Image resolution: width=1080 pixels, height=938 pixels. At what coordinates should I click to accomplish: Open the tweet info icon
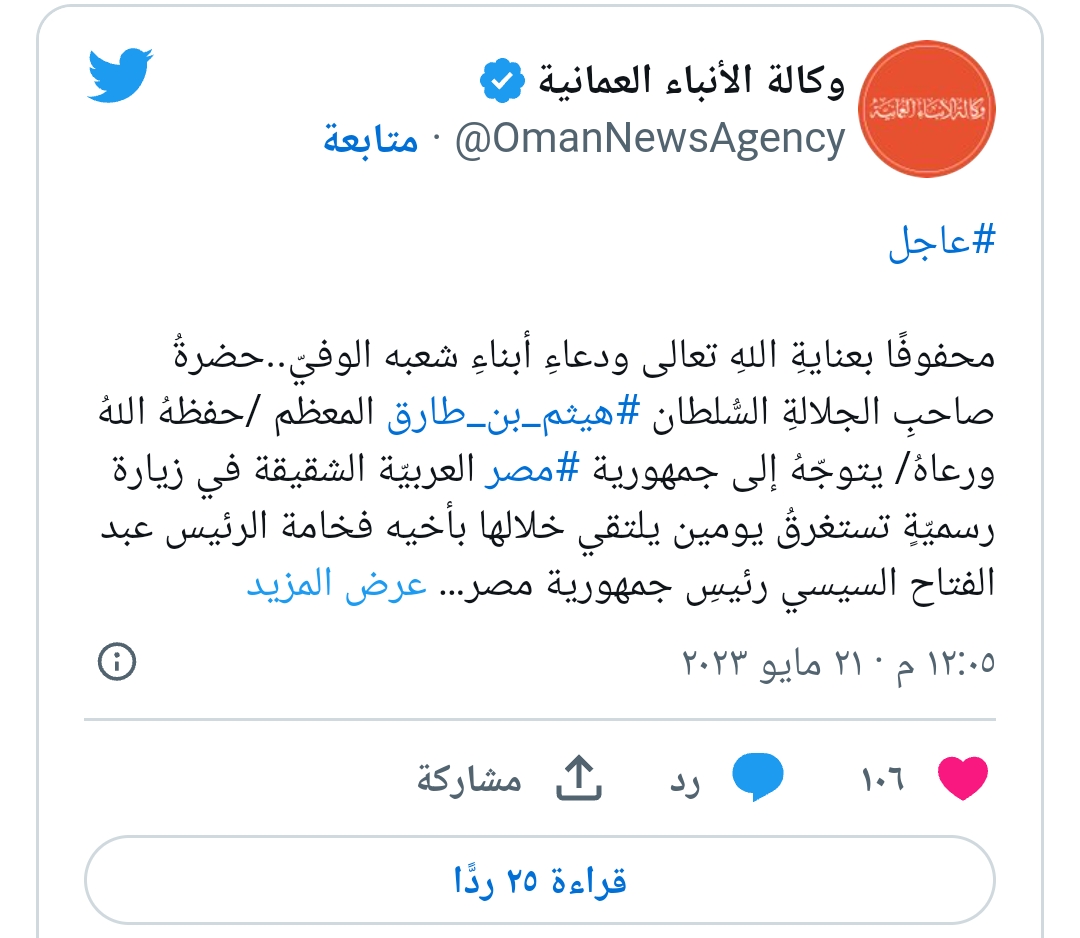pos(117,661)
